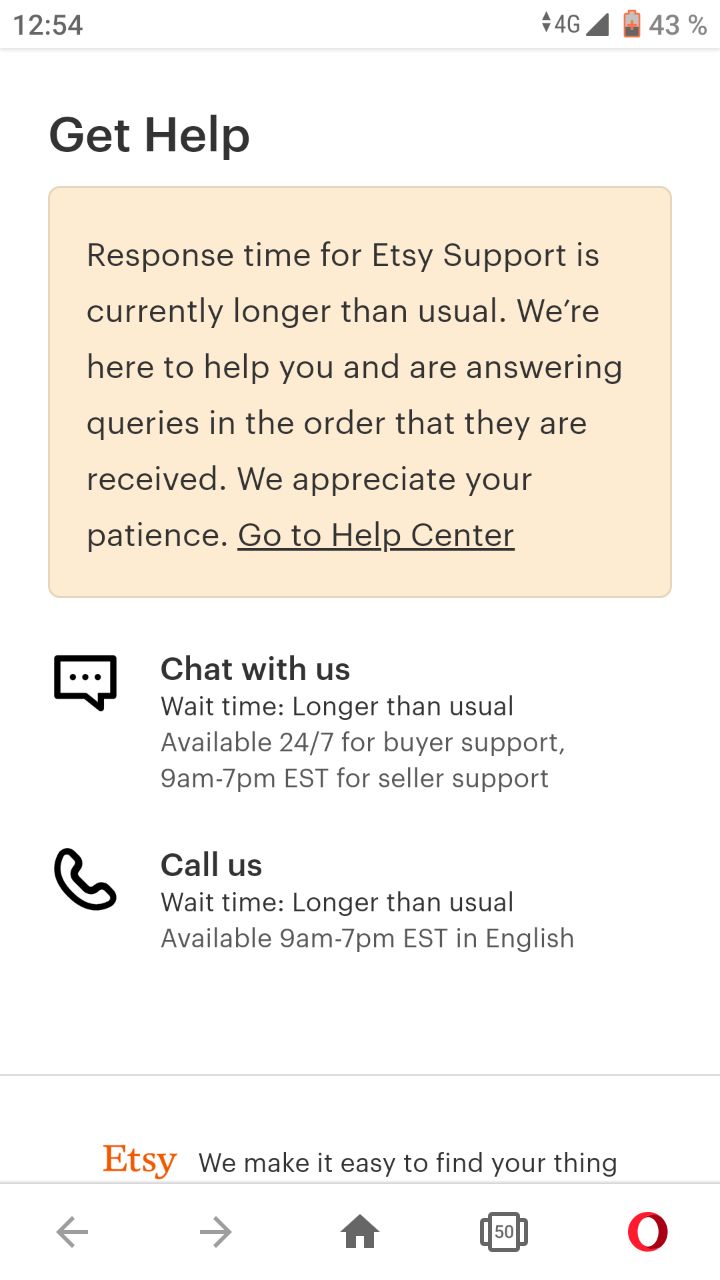
Task: Open the browser home page
Action: pos(360,1233)
